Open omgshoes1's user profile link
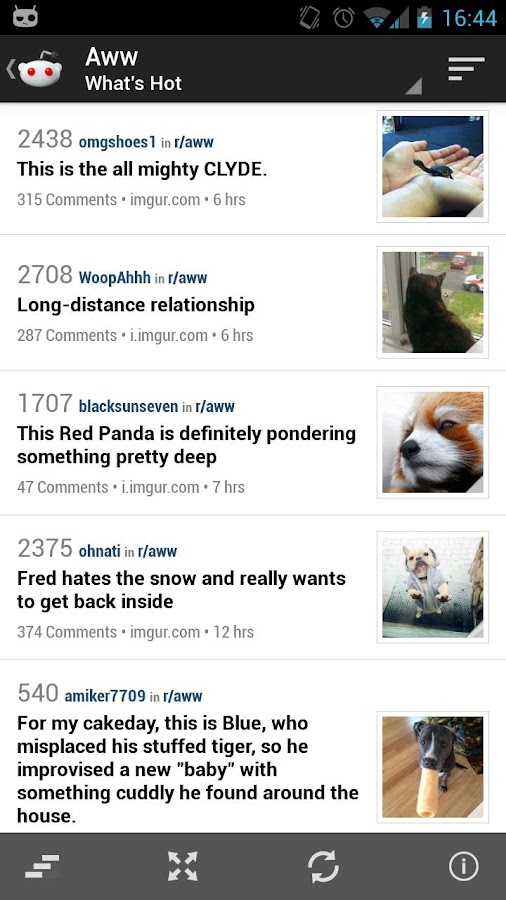This screenshot has height=900, width=506. click(x=117, y=142)
